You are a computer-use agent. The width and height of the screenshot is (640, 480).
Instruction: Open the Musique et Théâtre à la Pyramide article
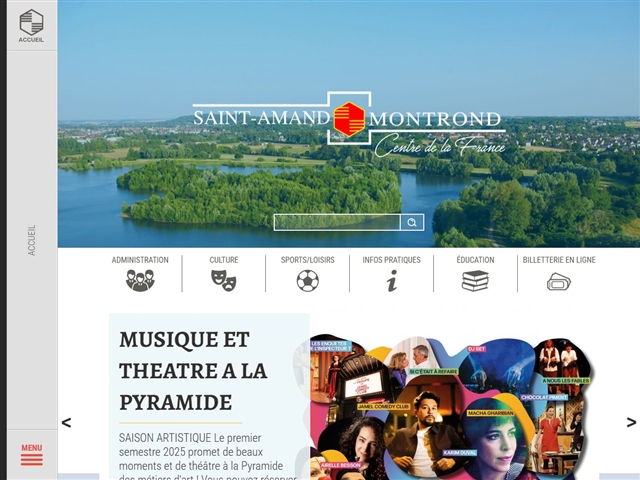194,371
